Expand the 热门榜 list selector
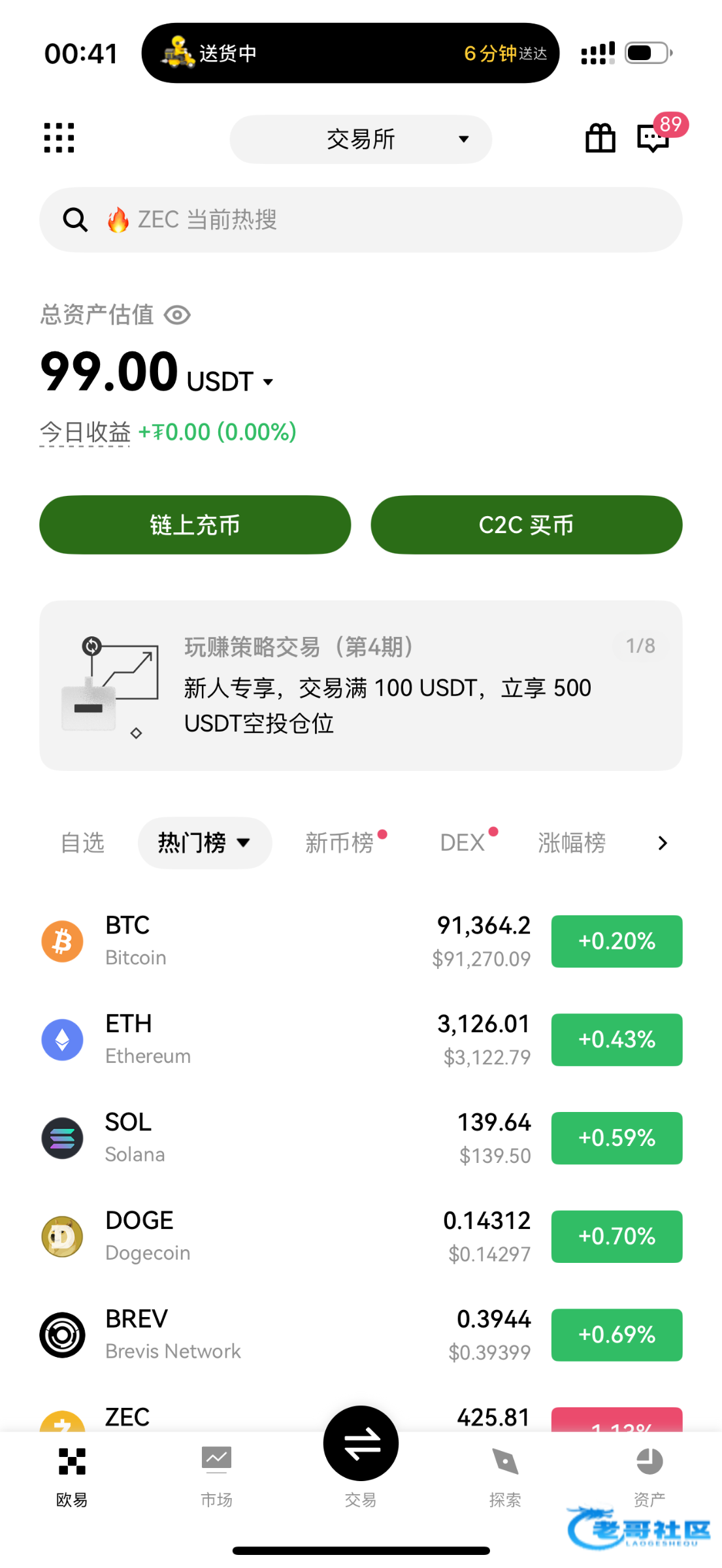The height and width of the screenshot is (1568, 722). click(205, 843)
